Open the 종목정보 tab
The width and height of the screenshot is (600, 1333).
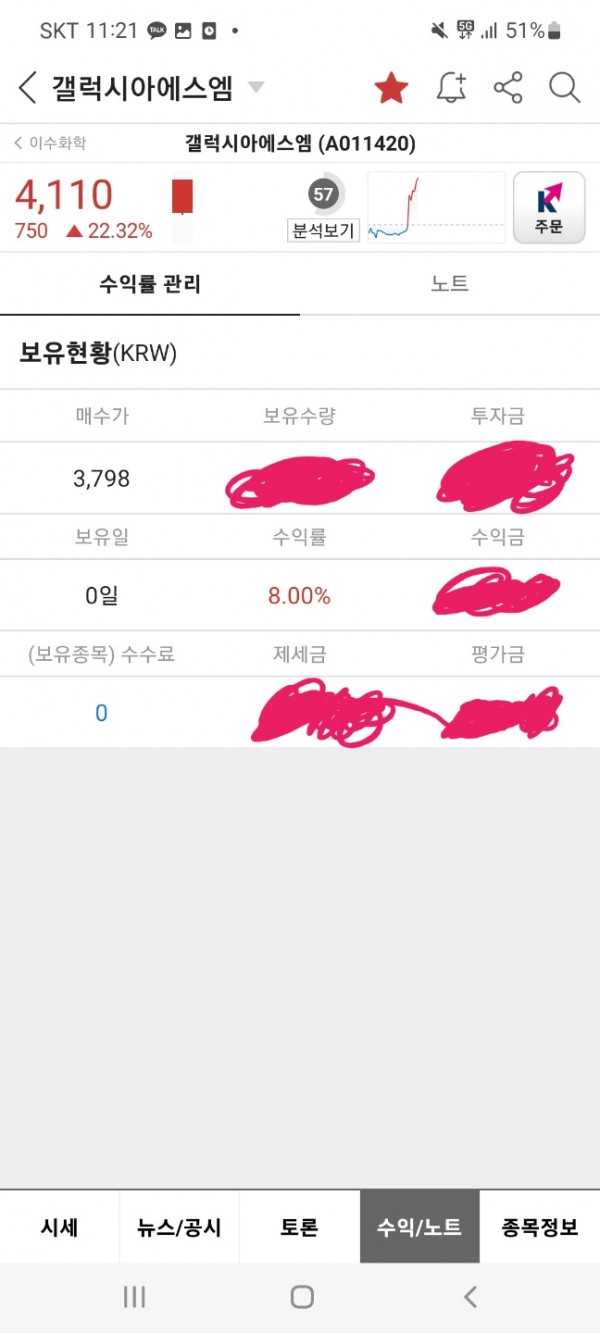(540, 1227)
